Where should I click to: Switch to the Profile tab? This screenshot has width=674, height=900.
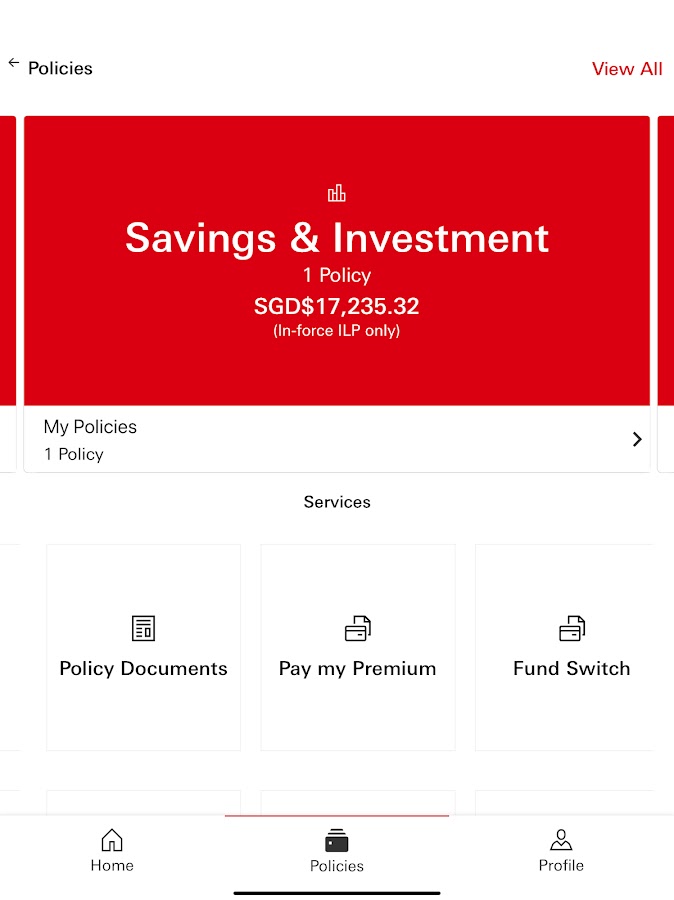561,850
